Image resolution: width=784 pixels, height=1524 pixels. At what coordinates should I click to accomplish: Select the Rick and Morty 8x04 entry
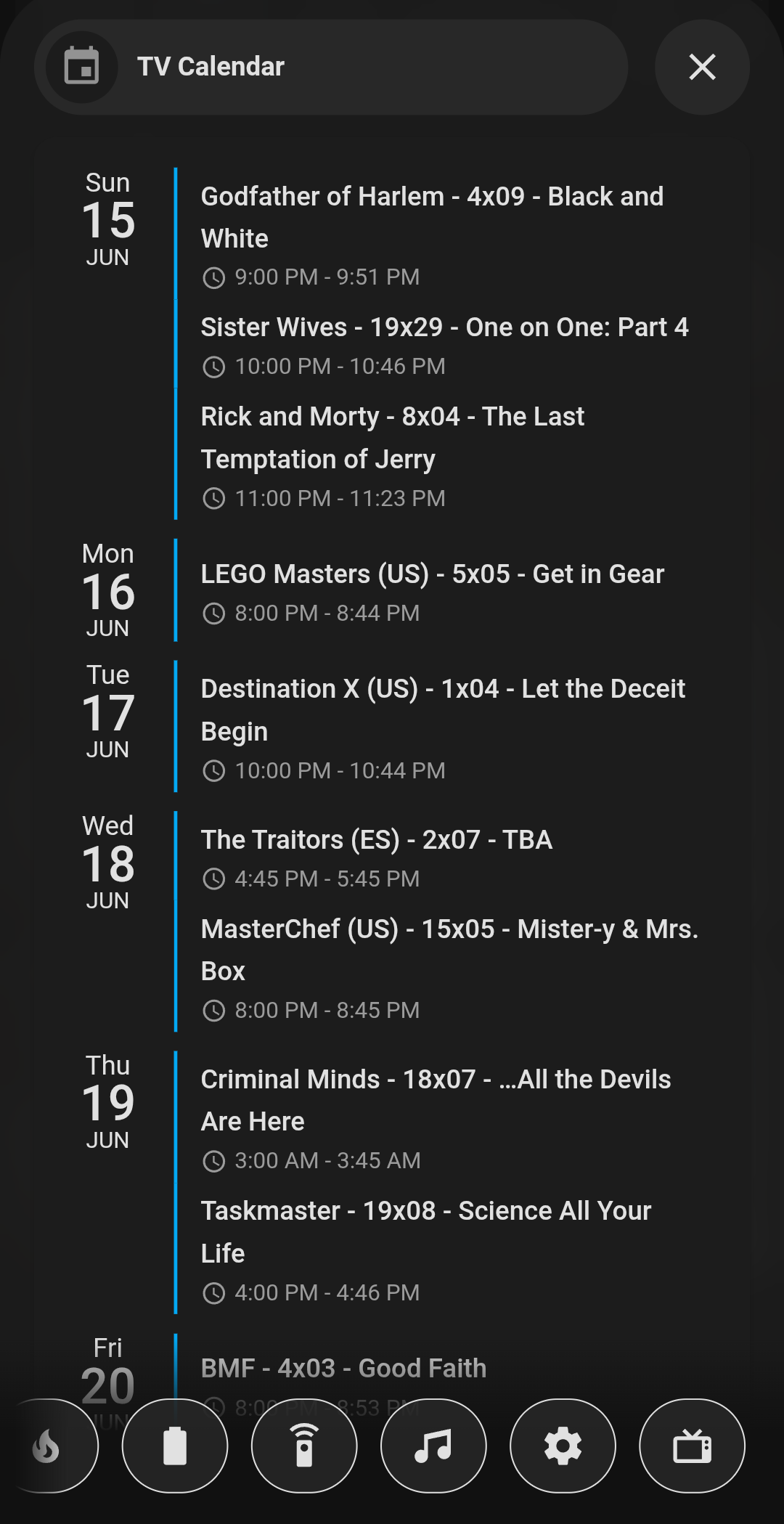click(x=450, y=455)
